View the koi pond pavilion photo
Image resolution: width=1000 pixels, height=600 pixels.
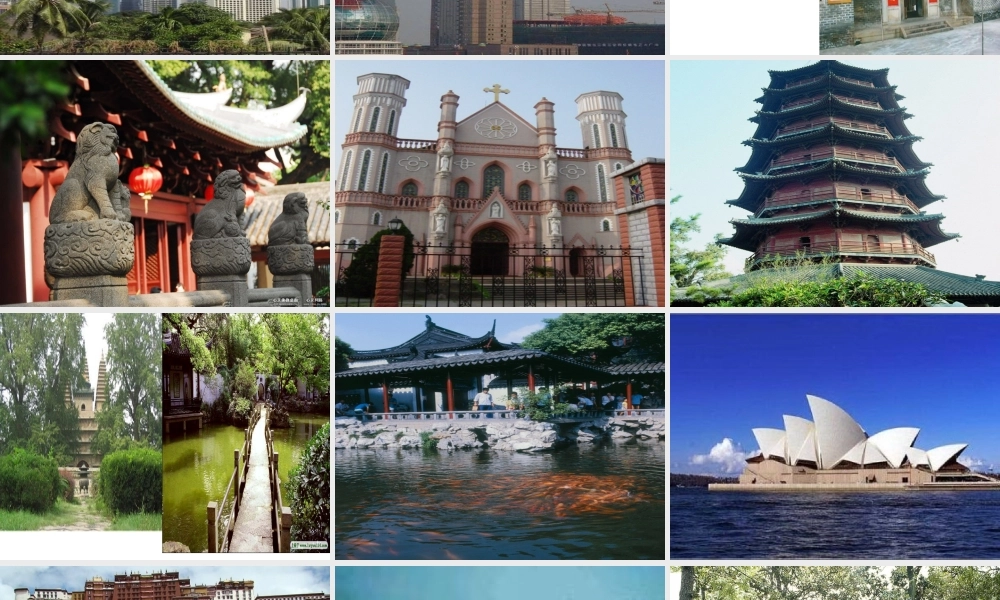tap(500, 437)
